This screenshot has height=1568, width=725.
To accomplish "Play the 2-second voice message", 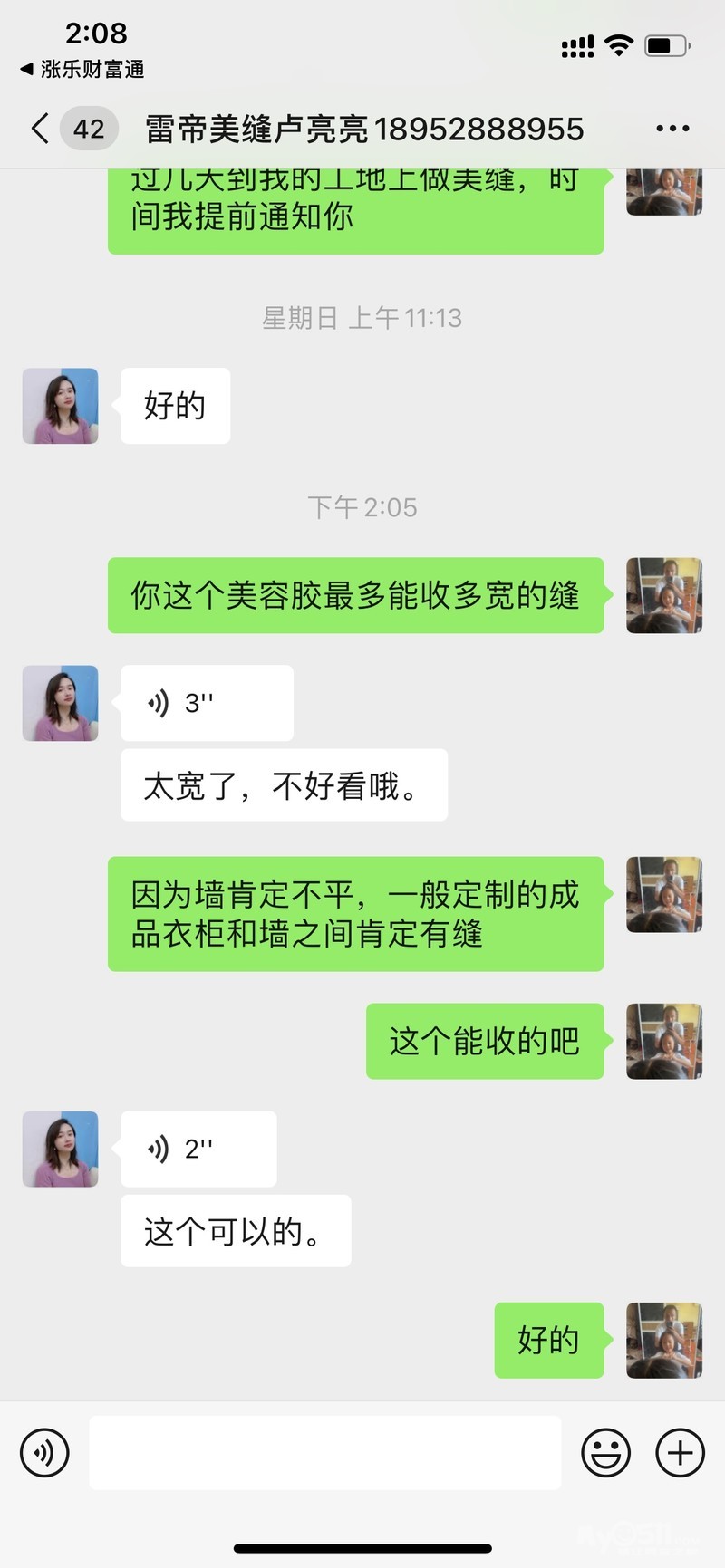I will coord(198,1149).
